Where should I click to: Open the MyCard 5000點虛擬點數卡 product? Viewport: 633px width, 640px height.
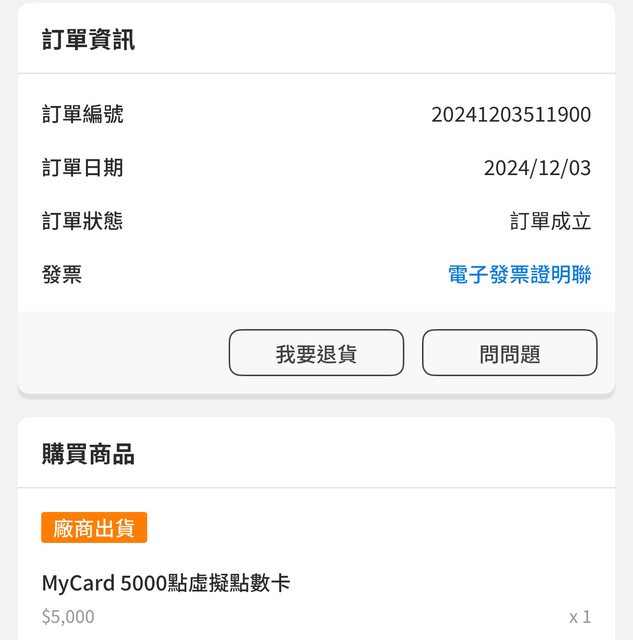pos(166,583)
